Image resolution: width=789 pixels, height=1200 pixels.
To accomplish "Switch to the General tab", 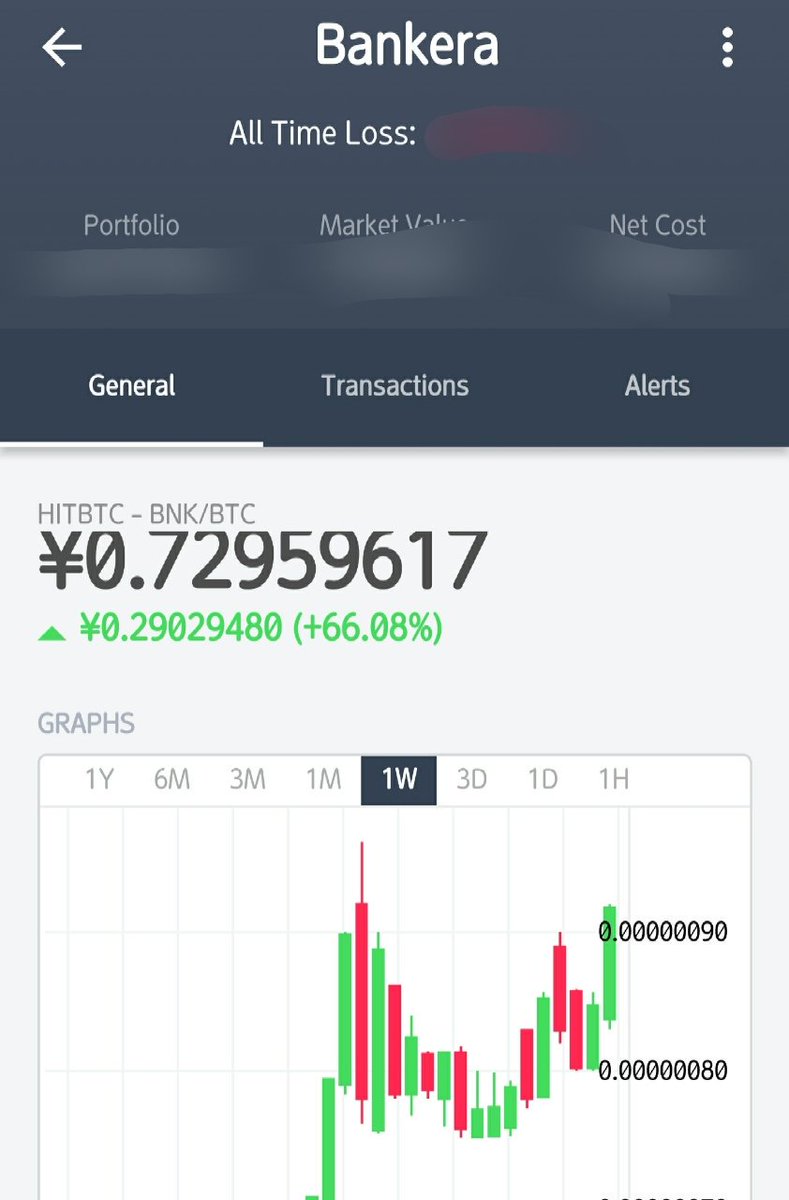I will tap(132, 386).
